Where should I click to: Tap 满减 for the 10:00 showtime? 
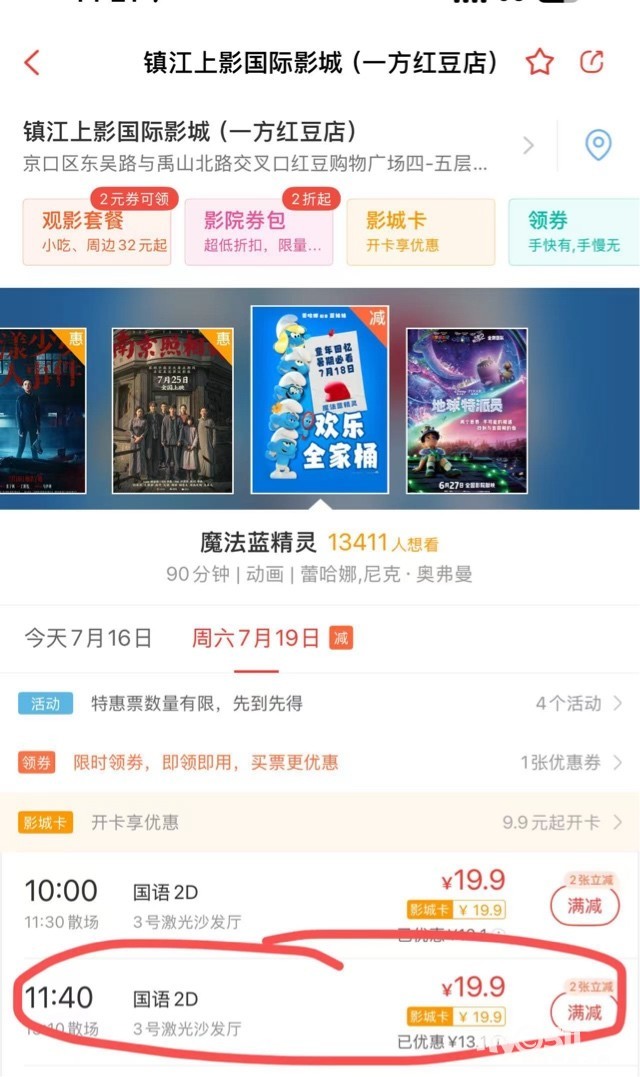click(x=585, y=906)
